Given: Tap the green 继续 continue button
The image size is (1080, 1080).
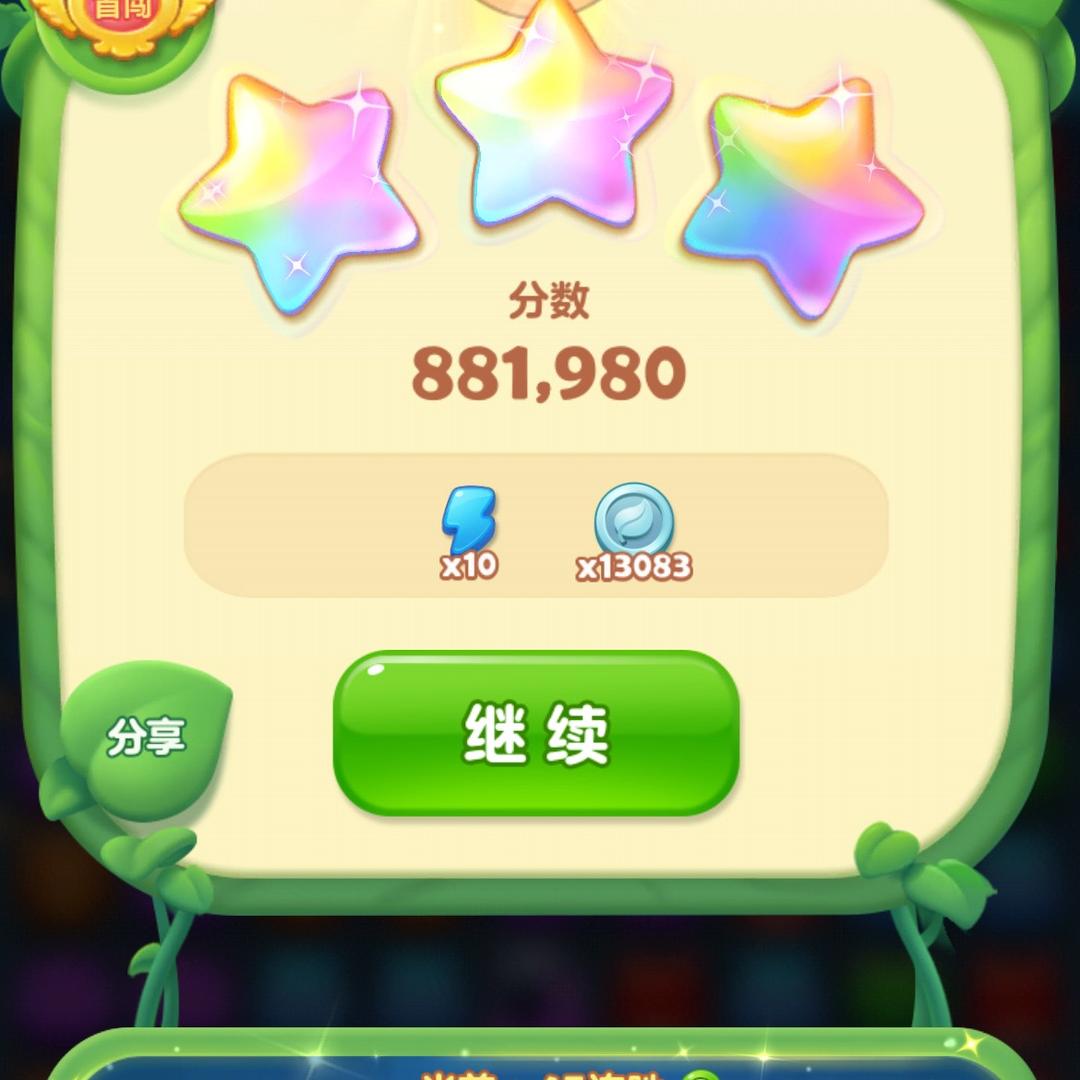Looking at the screenshot, I should (x=536, y=734).
